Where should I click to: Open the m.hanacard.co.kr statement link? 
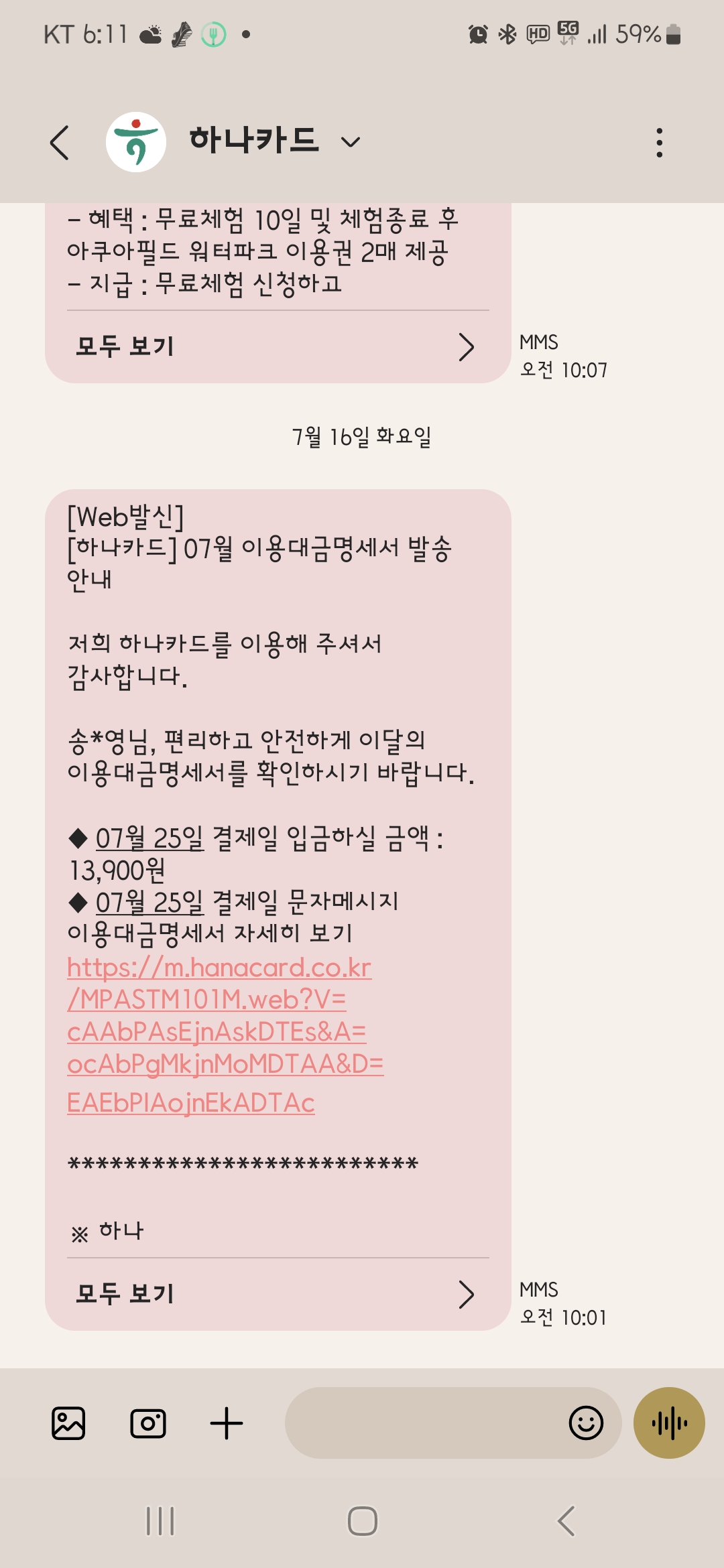tap(225, 1035)
